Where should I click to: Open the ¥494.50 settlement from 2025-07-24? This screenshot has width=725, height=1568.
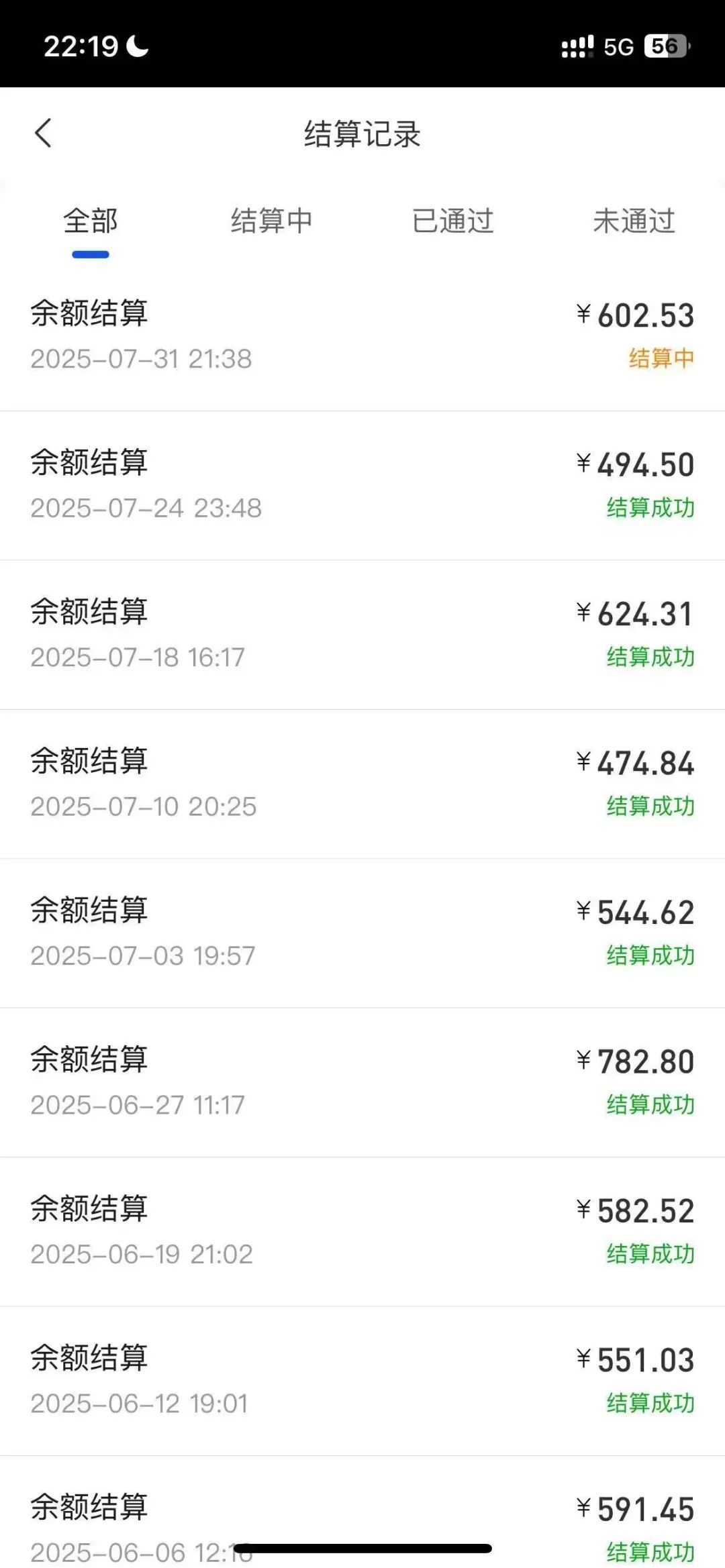pyautogui.click(x=362, y=486)
